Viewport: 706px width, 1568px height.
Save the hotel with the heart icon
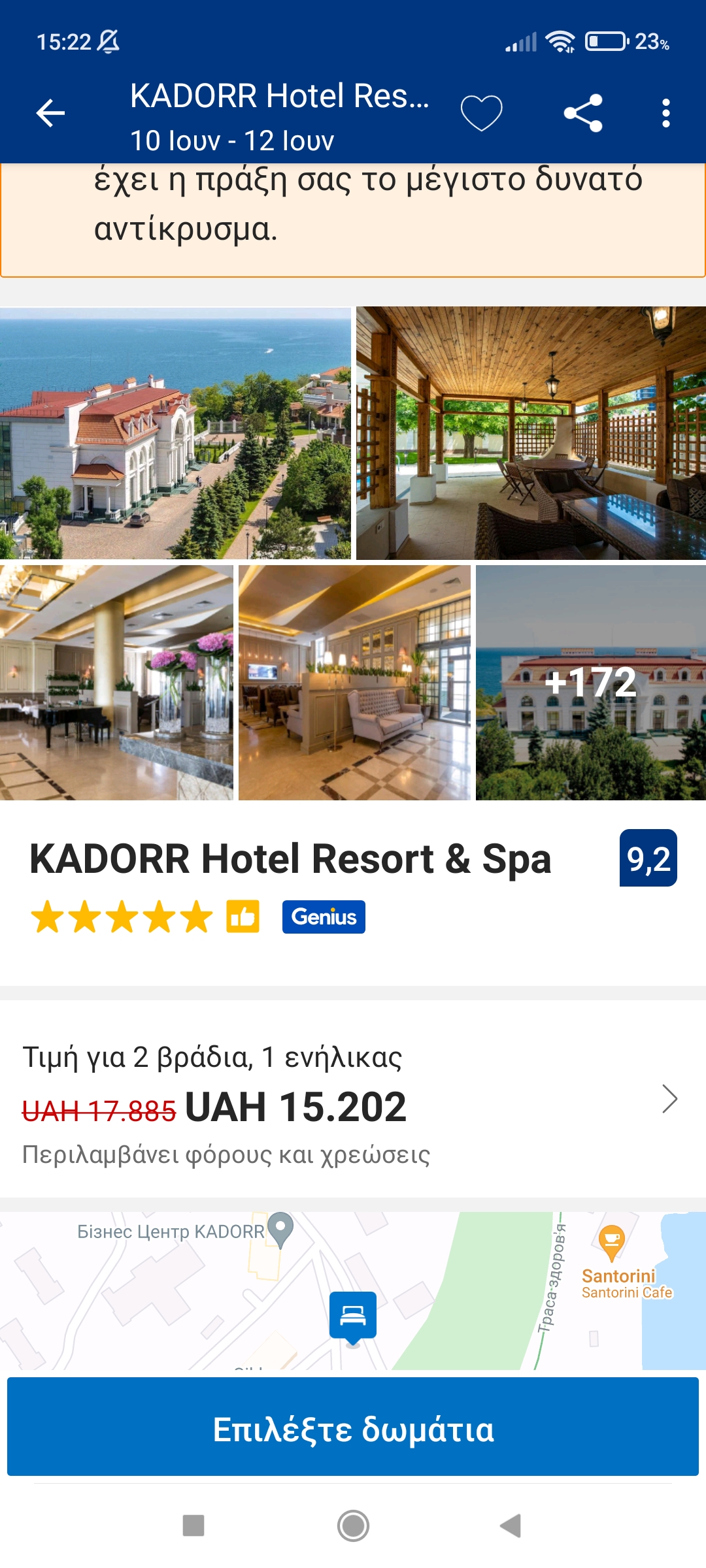(481, 113)
